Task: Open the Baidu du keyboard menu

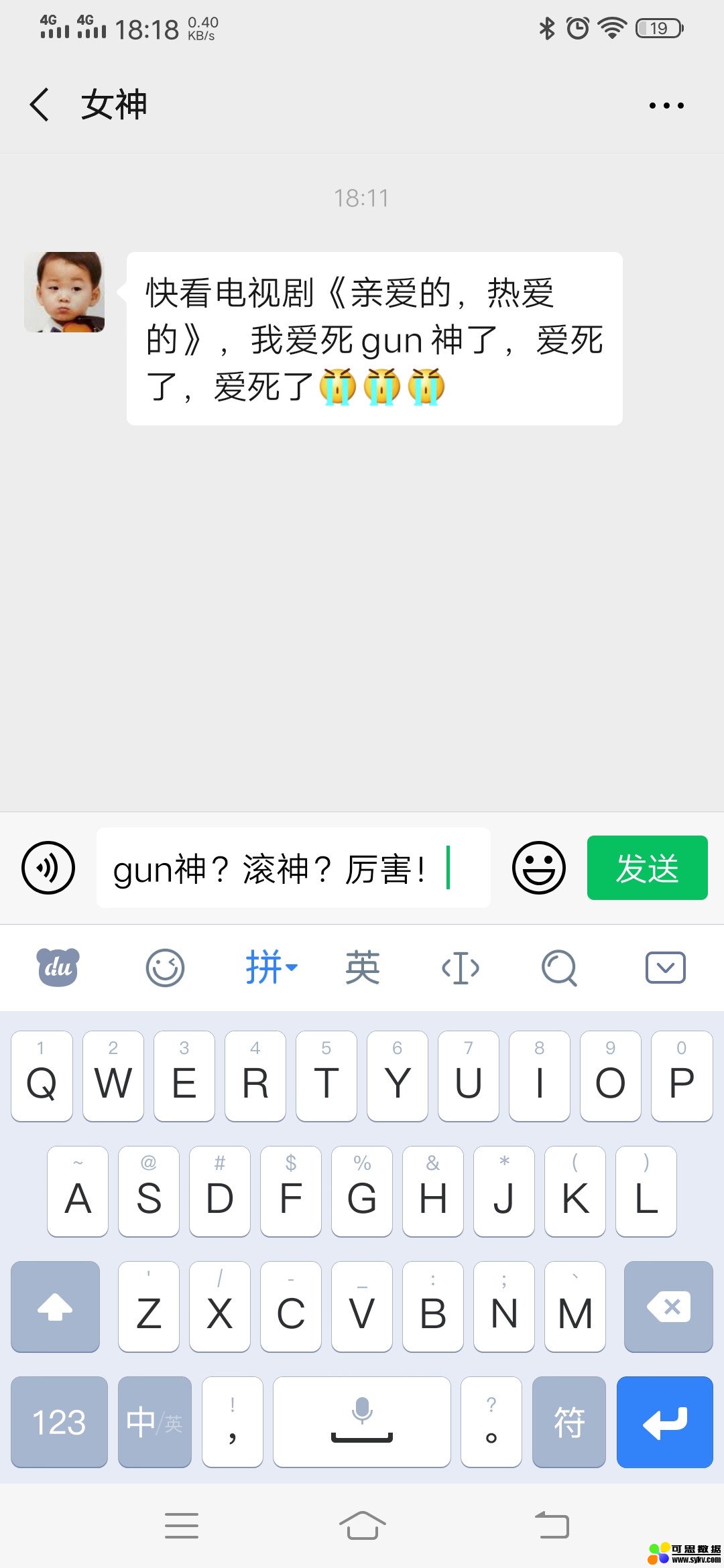Action: [58, 968]
